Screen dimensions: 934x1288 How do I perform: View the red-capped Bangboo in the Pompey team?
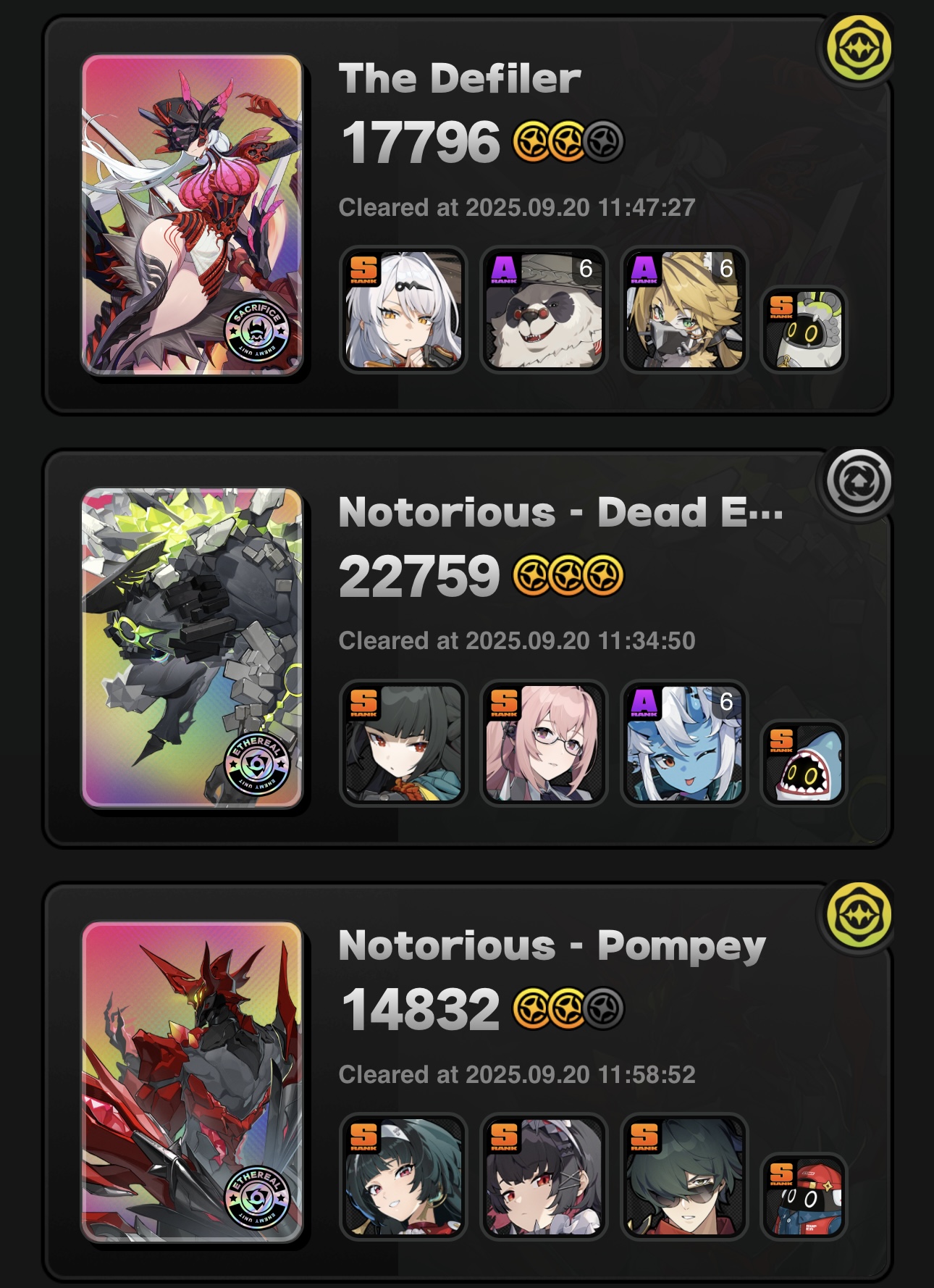[804, 1197]
